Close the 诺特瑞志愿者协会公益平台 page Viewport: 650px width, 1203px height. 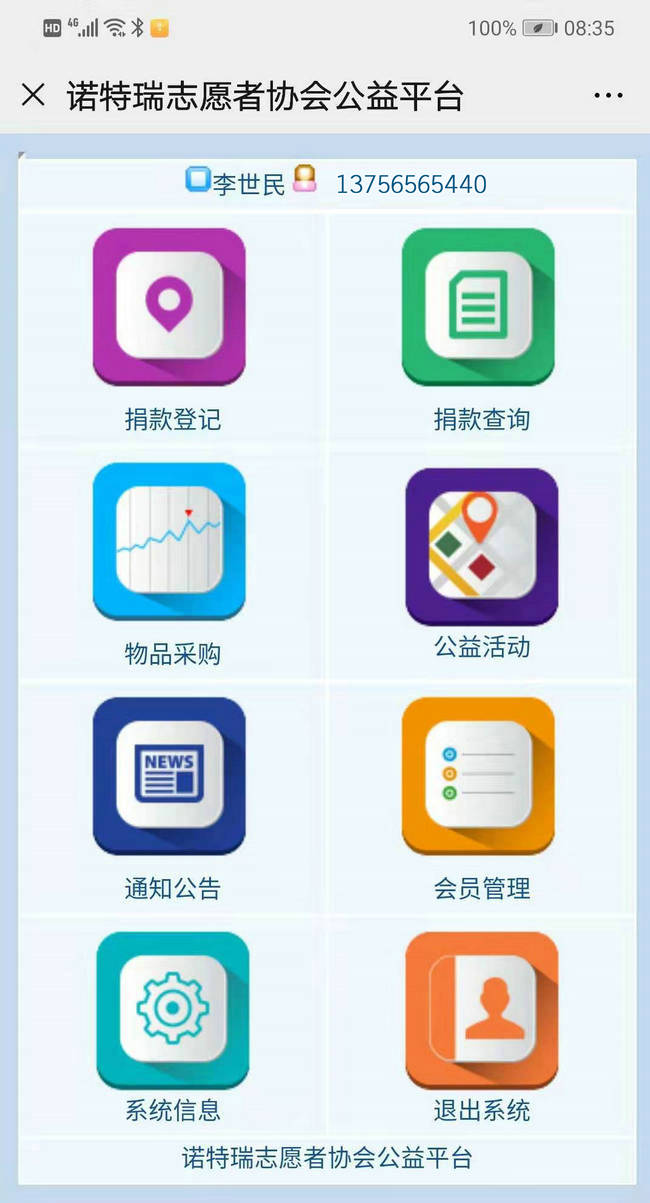[33, 95]
